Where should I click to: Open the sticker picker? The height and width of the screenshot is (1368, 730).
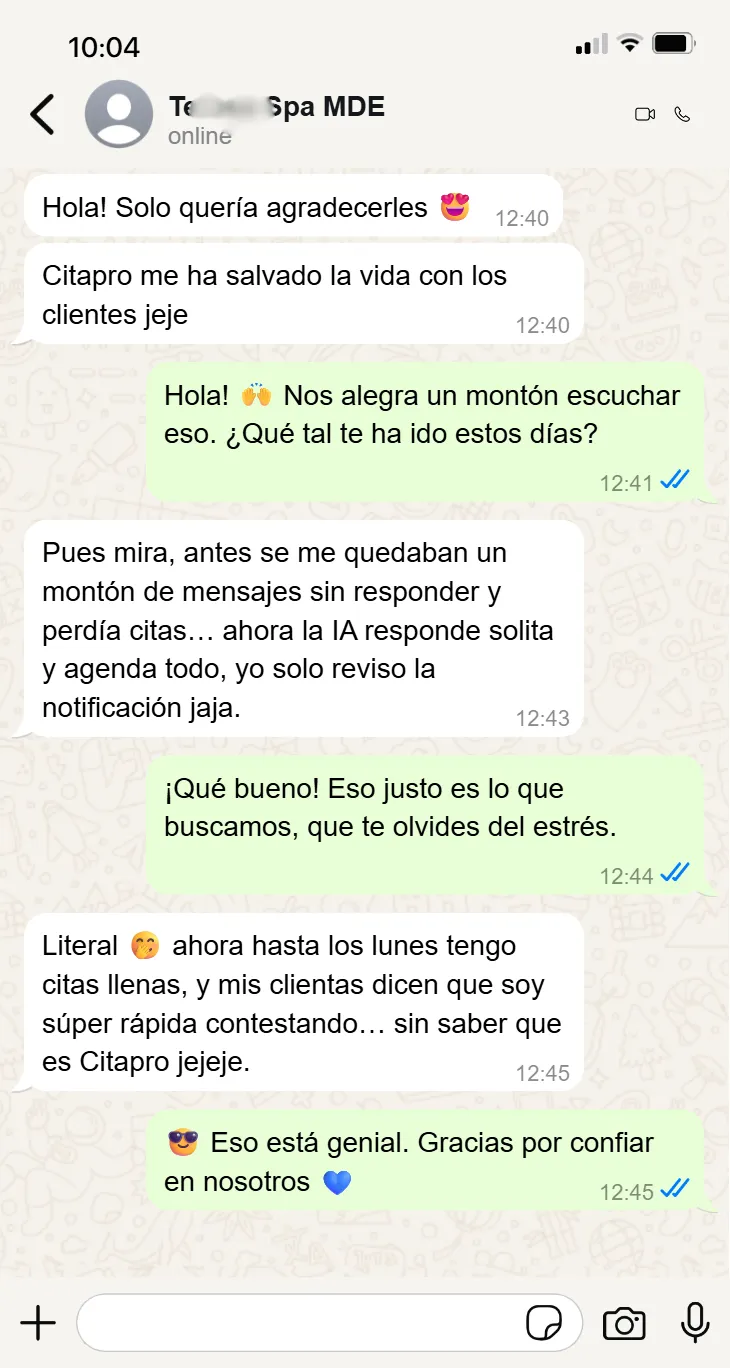click(x=545, y=1324)
